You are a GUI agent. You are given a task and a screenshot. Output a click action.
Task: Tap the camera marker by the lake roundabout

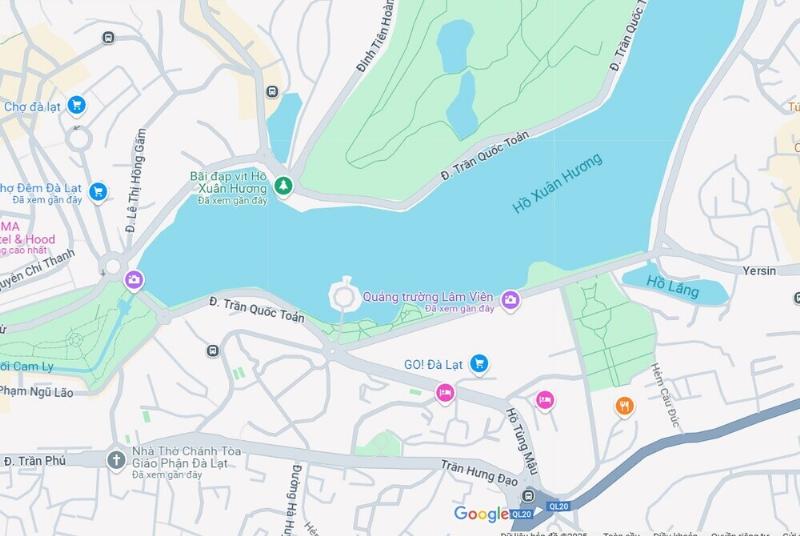coord(133,280)
